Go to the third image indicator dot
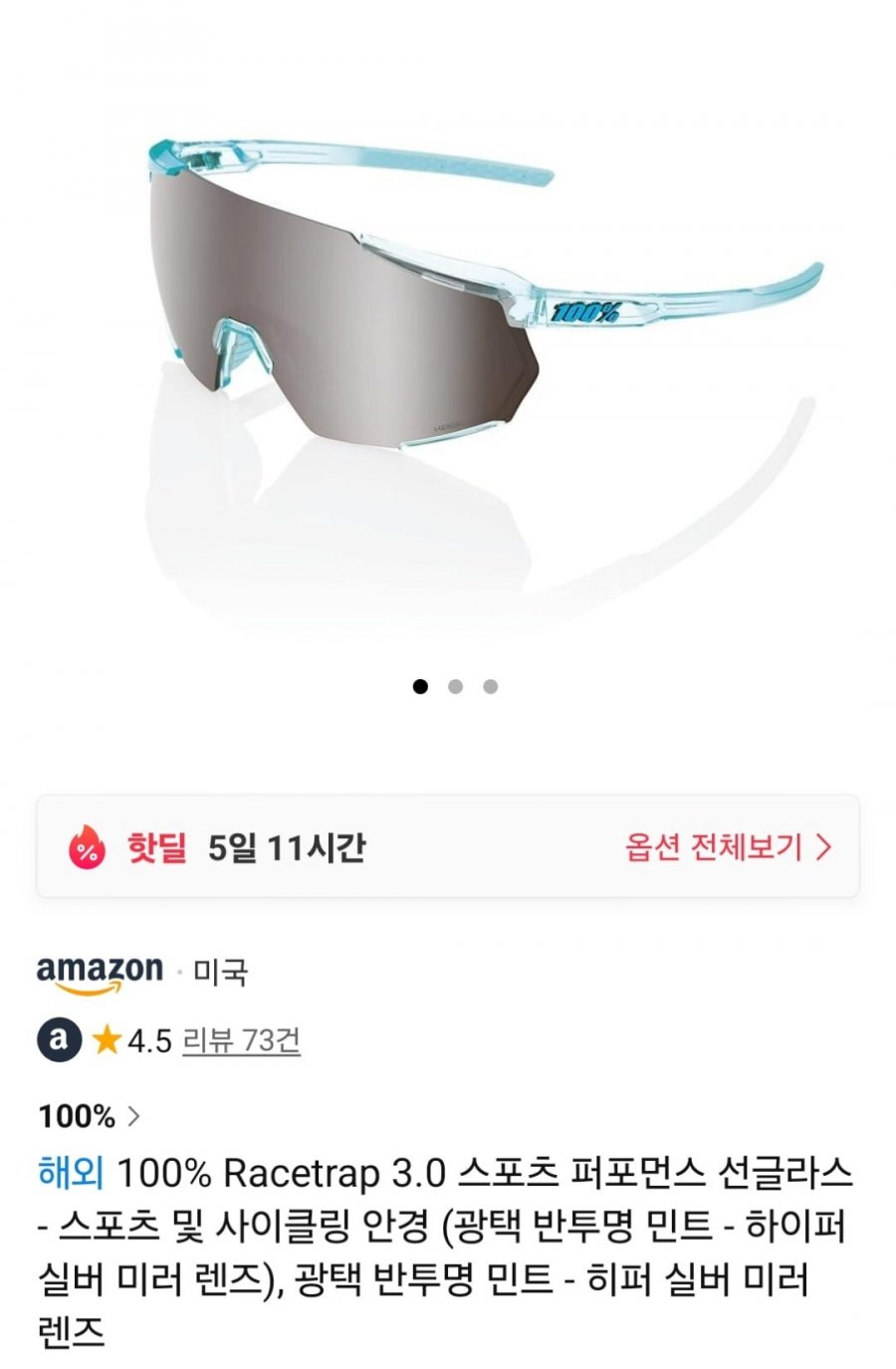896x1369 pixels. pos(490,687)
